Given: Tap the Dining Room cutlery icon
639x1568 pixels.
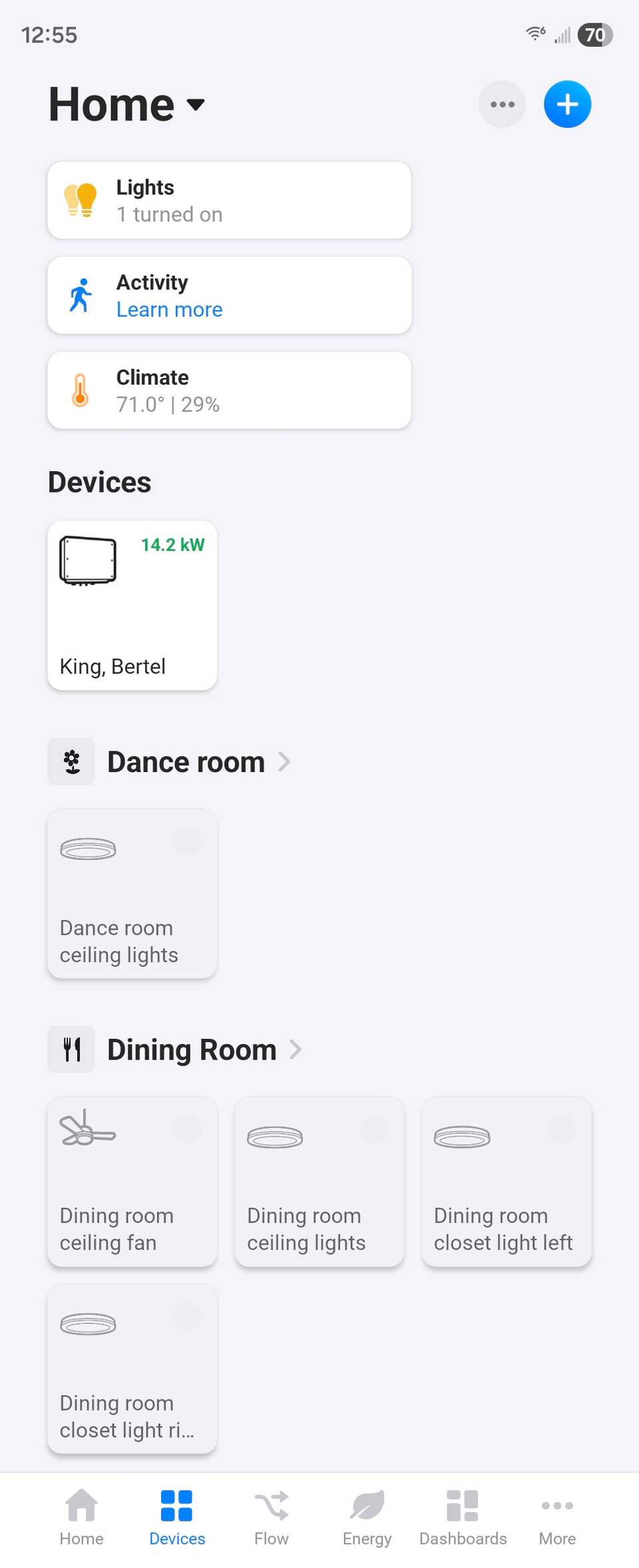Looking at the screenshot, I should (x=71, y=1050).
